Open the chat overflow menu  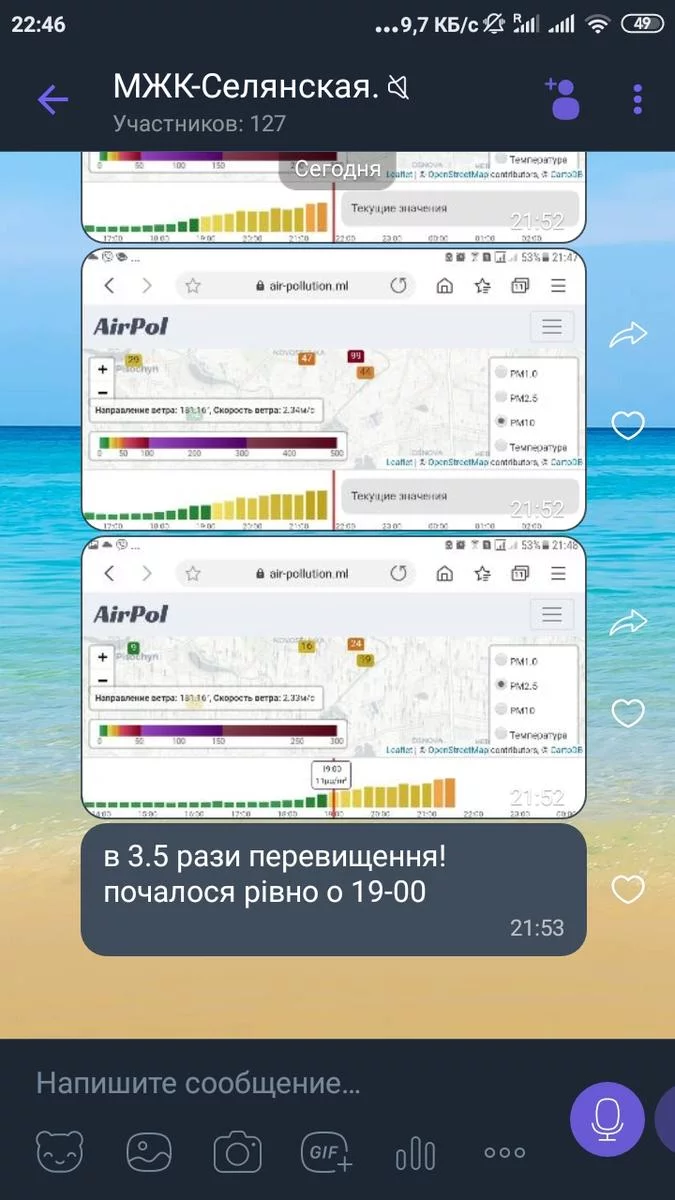639,99
